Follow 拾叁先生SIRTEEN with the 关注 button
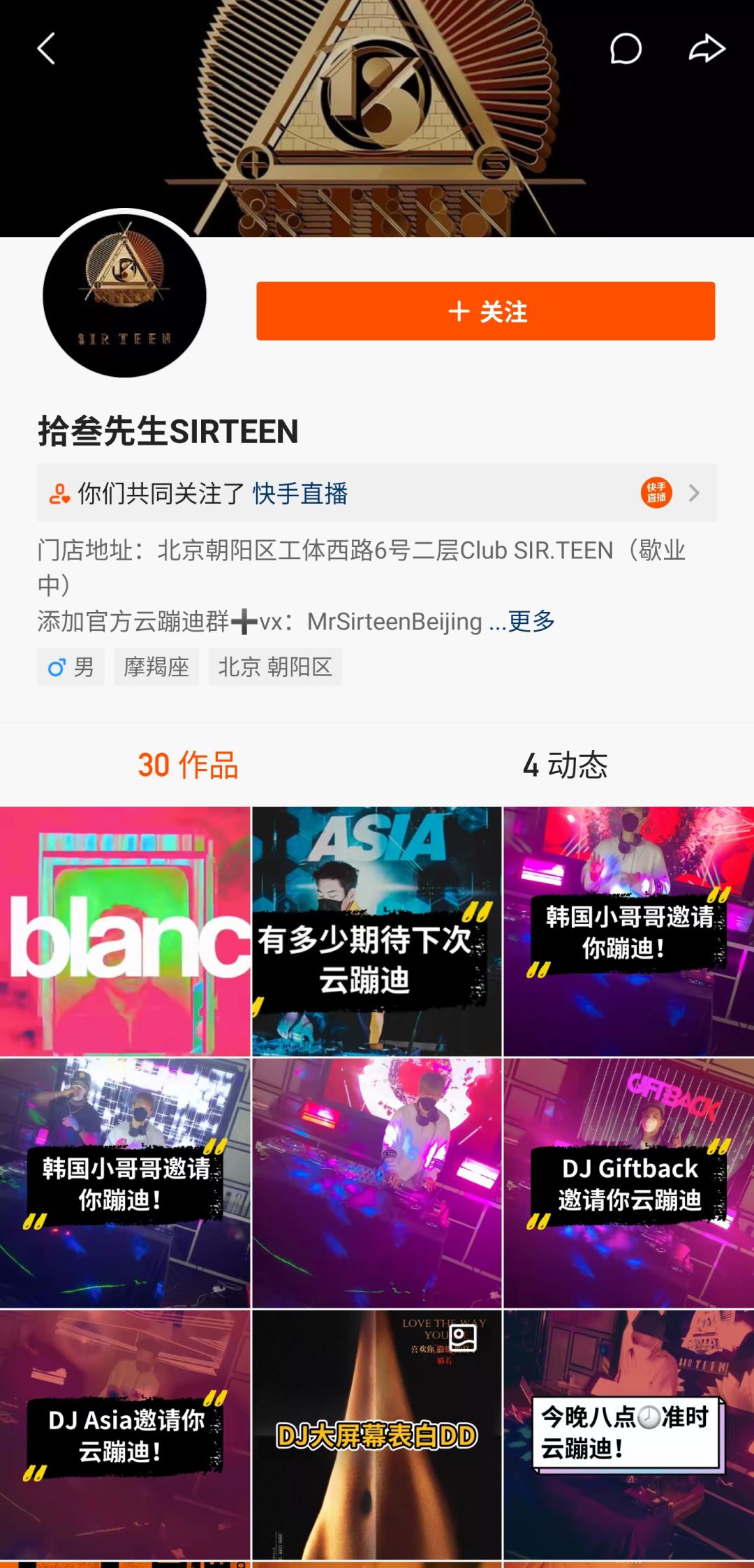754x1568 pixels. [486, 311]
